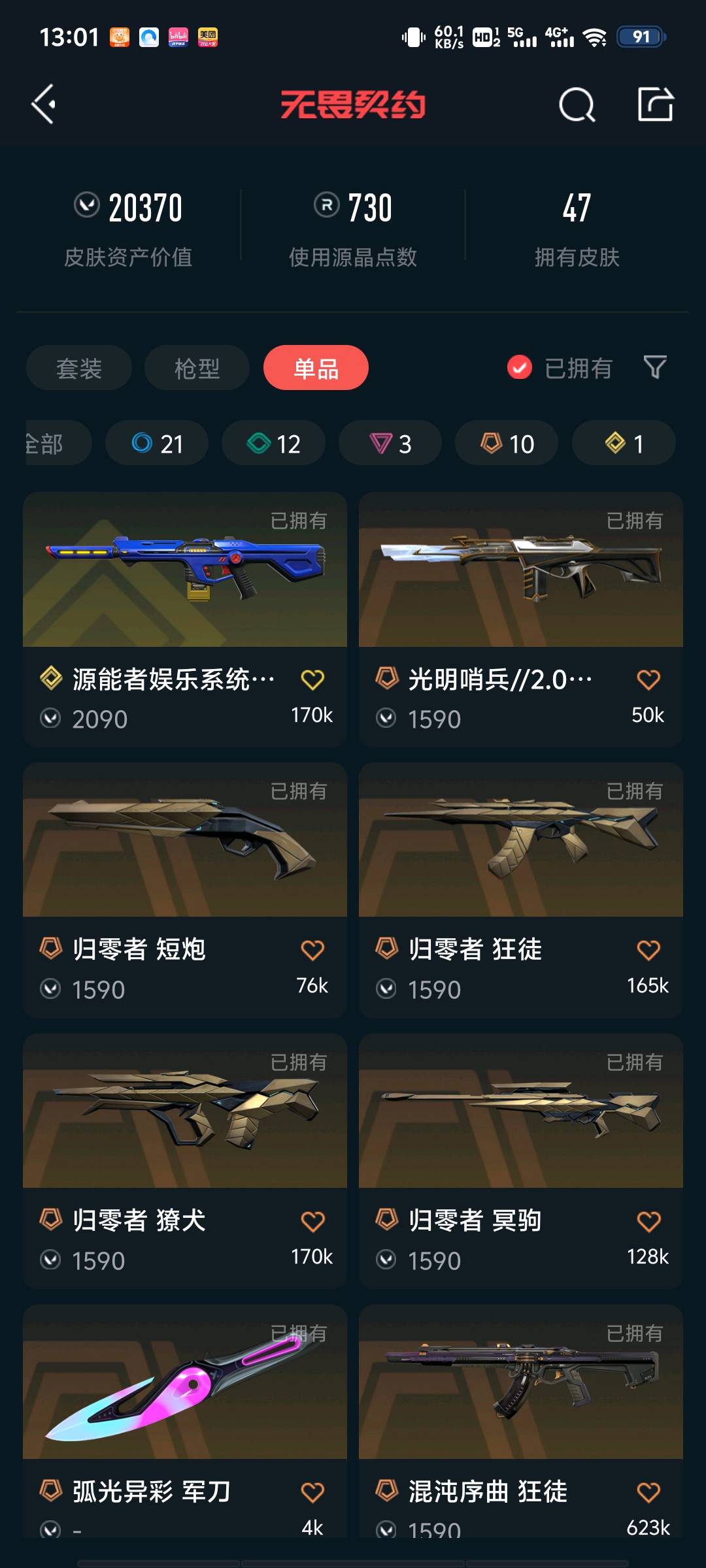Viewport: 706px width, 1568px height.
Task: Open the funnel filter icon
Action: point(655,367)
